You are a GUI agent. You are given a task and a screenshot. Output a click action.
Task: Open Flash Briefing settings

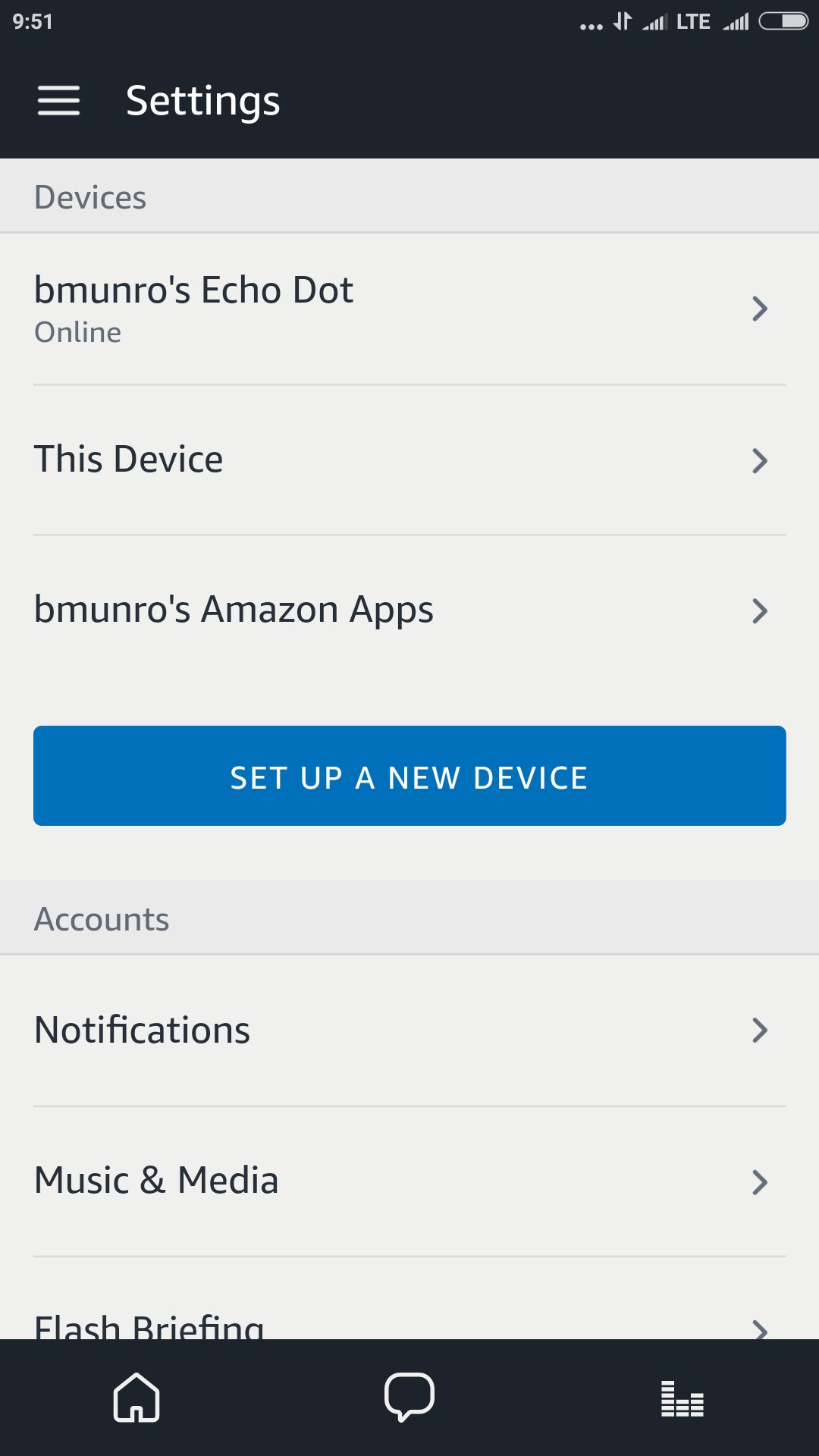pos(409,1298)
